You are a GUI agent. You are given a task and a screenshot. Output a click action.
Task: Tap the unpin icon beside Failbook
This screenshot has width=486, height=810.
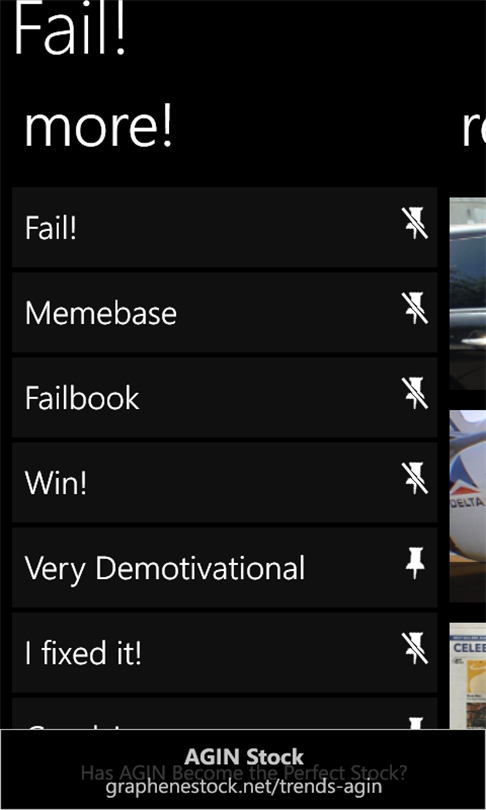click(415, 393)
